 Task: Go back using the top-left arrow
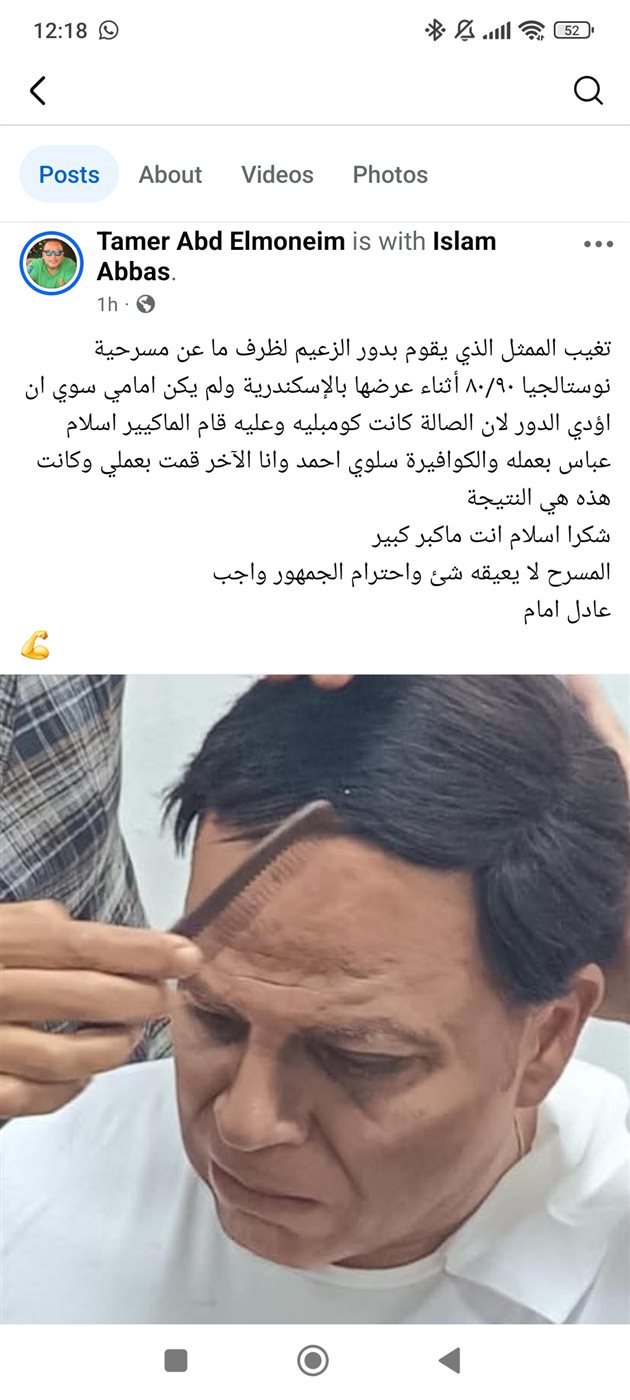coord(38,91)
